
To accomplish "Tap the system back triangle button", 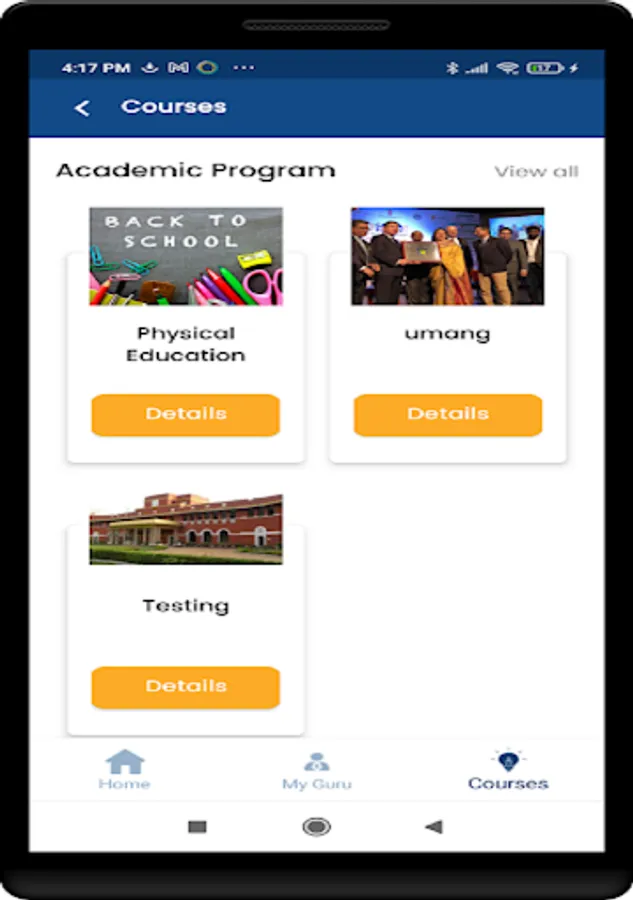I will pos(434,827).
